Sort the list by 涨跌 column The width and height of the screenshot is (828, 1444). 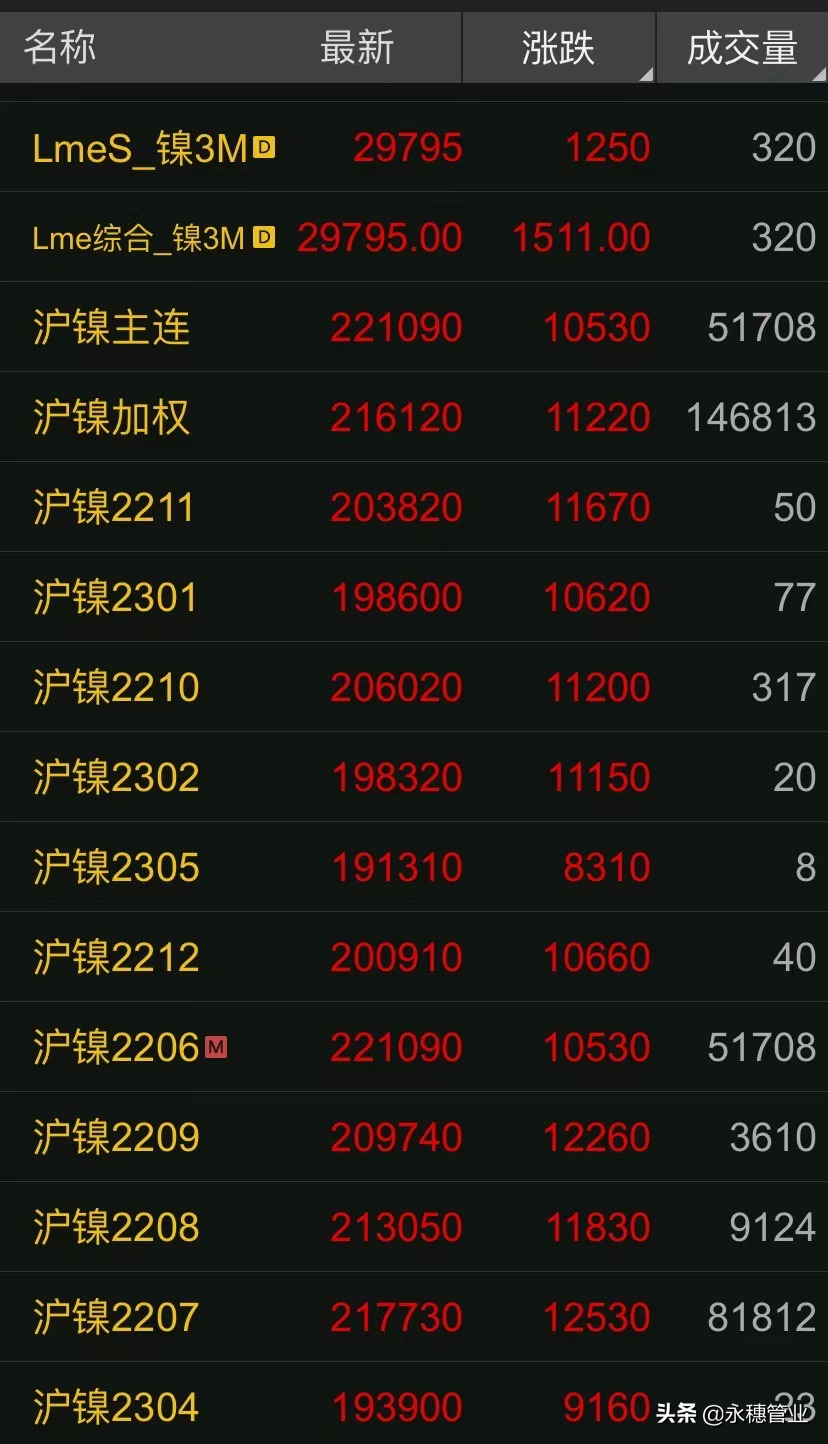click(558, 47)
